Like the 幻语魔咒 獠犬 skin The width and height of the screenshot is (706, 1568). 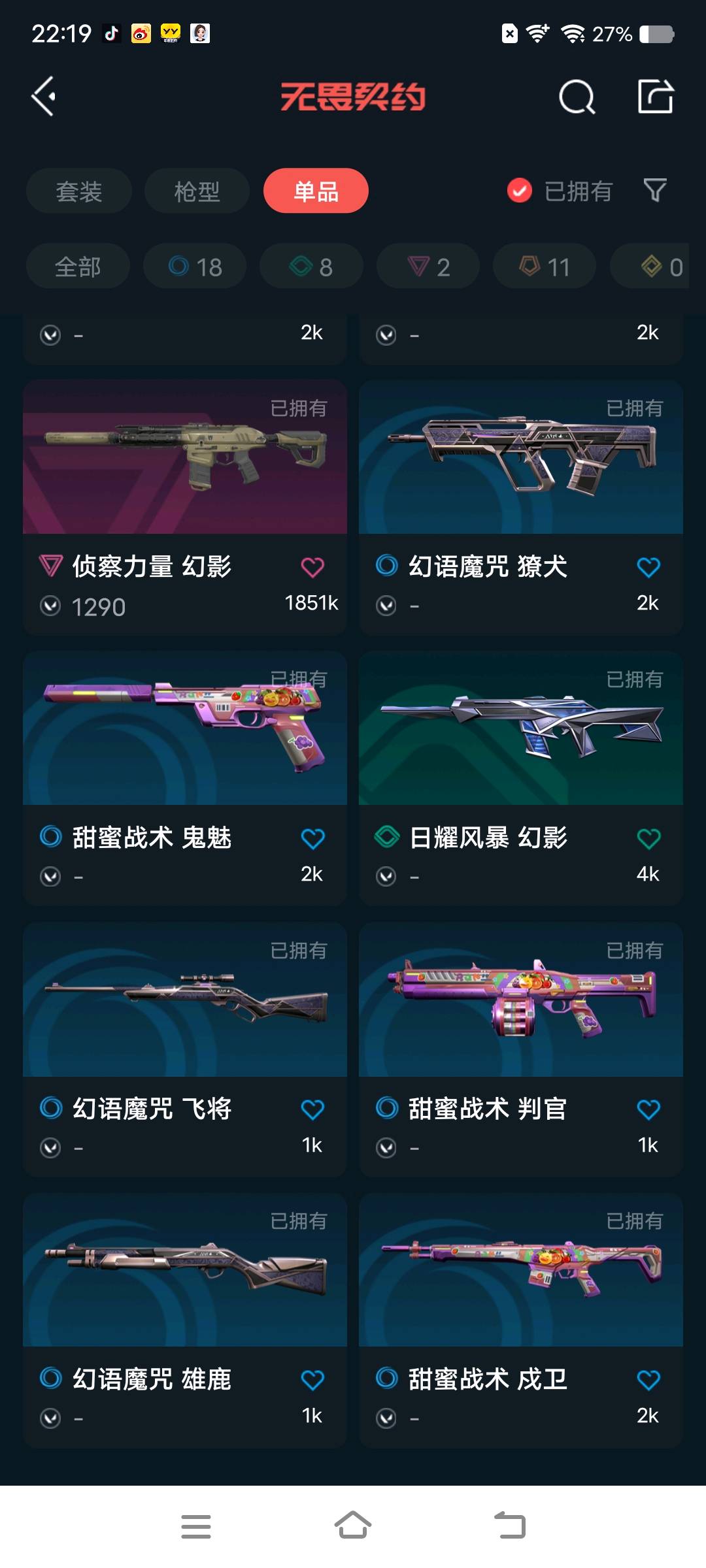(x=648, y=567)
